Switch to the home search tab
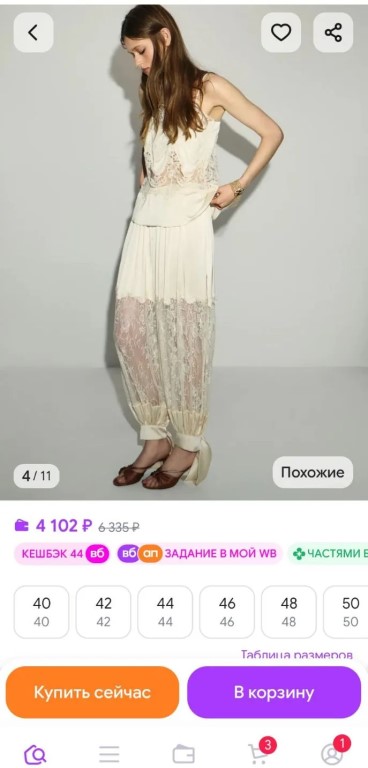 [x=35, y=753]
